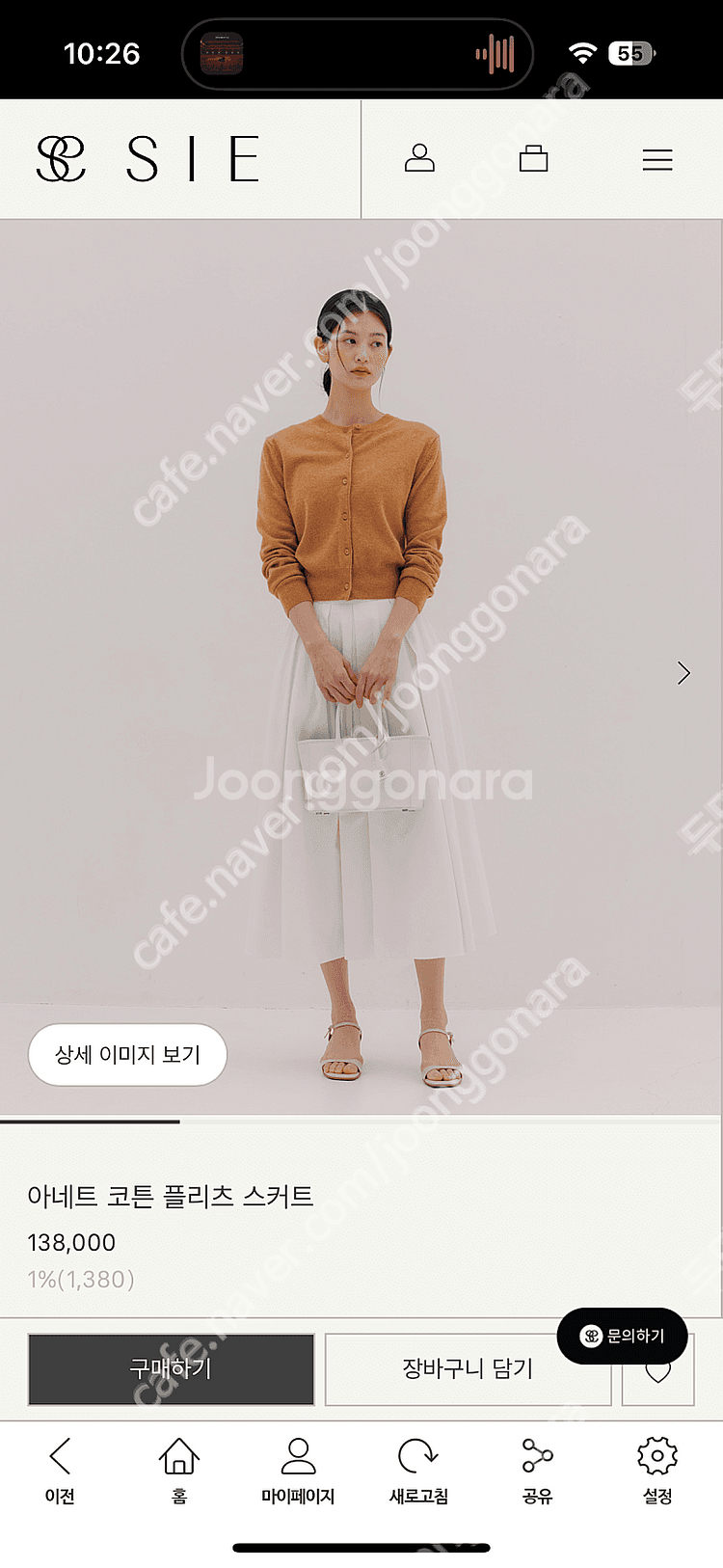Viewport: 723px width, 1568px height.
Task: Open the shopping bag icon
Action: 533,158
